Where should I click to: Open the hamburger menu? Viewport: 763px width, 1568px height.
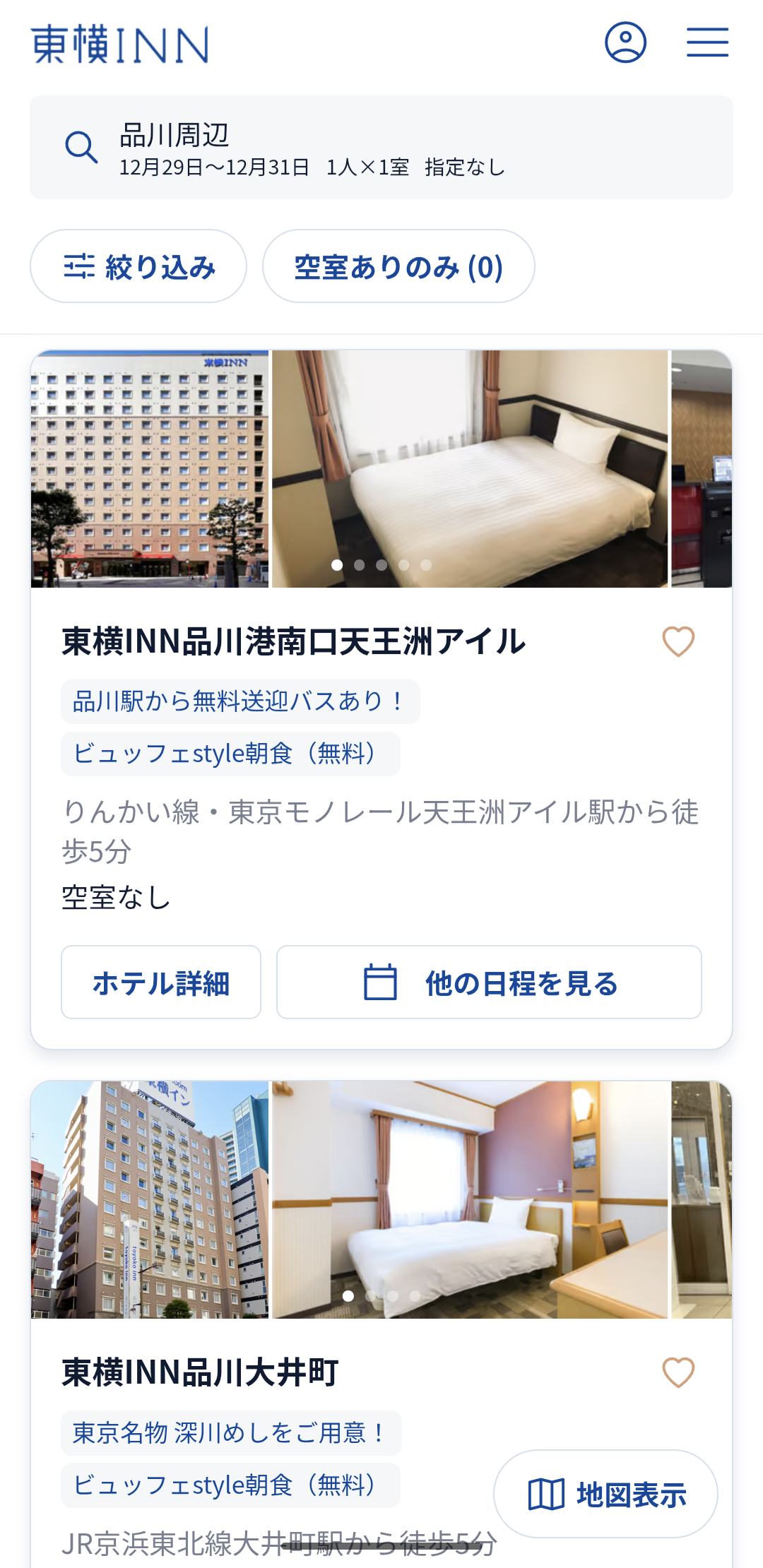[x=707, y=42]
